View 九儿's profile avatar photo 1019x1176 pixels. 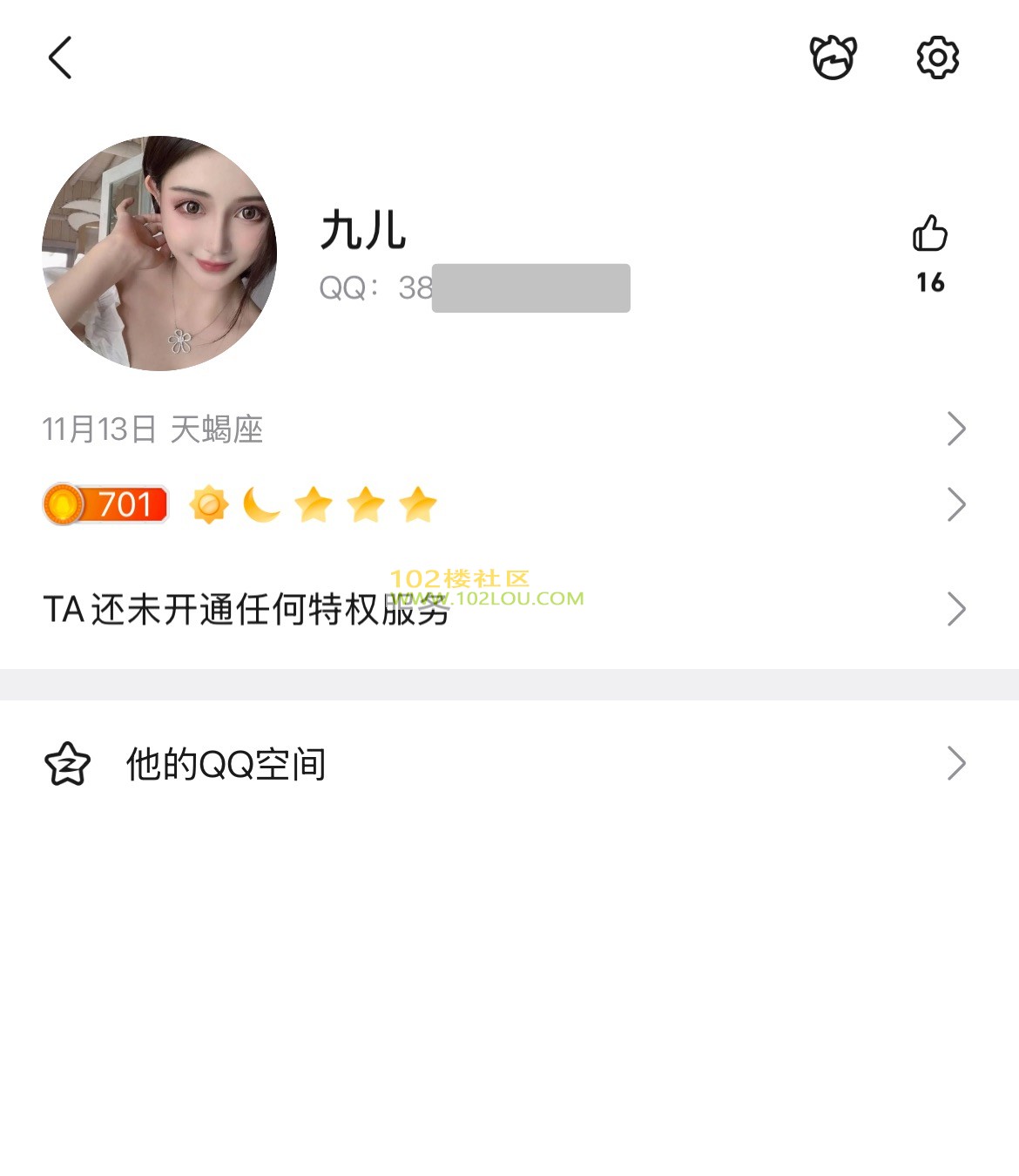(x=159, y=253)
